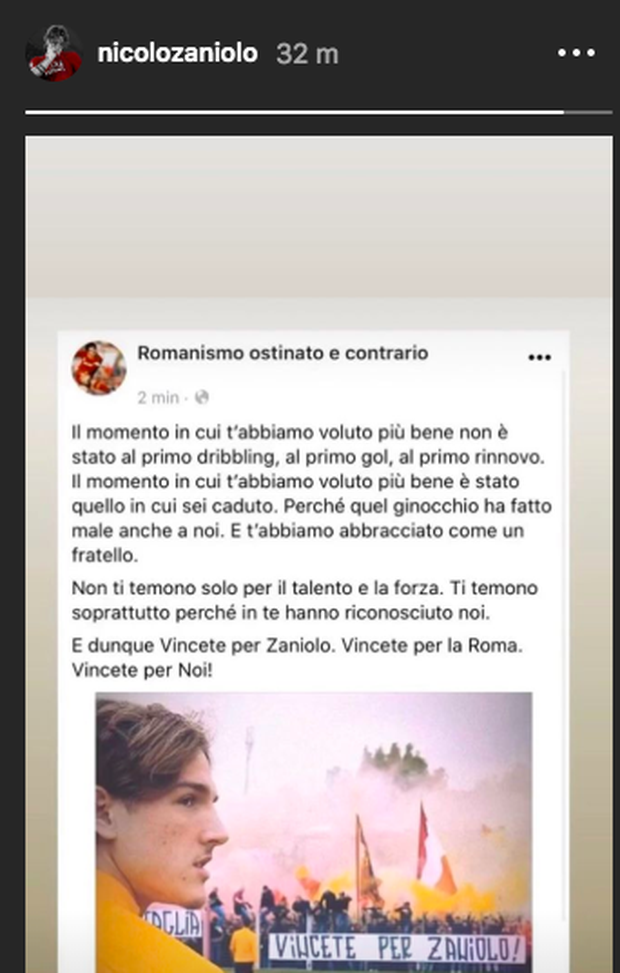This screenshot has width=620, height=973.
Task: Open the nicolozaniolo username link
Action: (x=178, y=54)
